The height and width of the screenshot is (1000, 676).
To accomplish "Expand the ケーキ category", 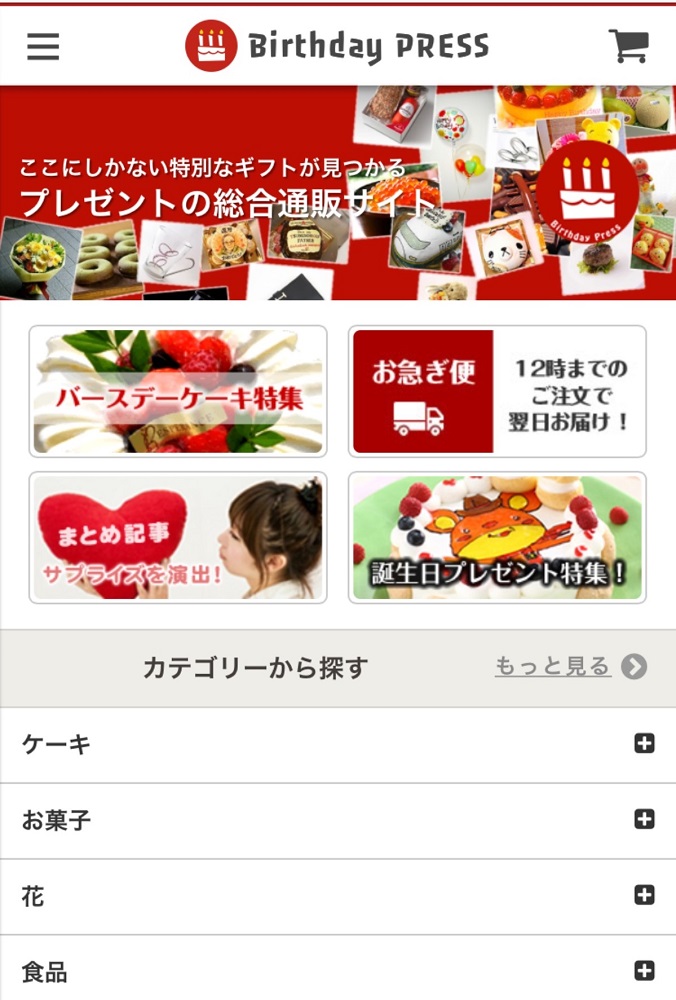I will tap(644, 744).
